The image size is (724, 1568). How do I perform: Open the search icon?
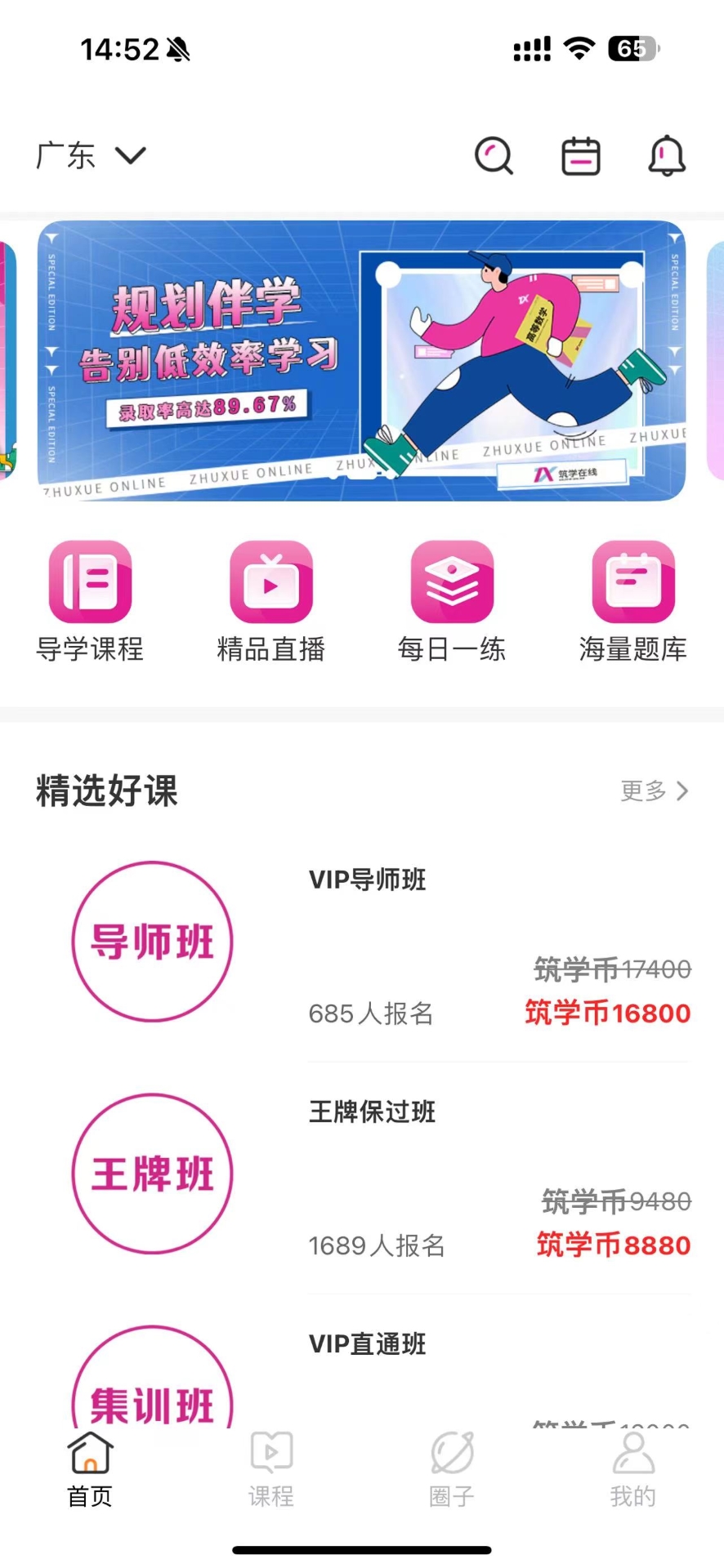494,155
